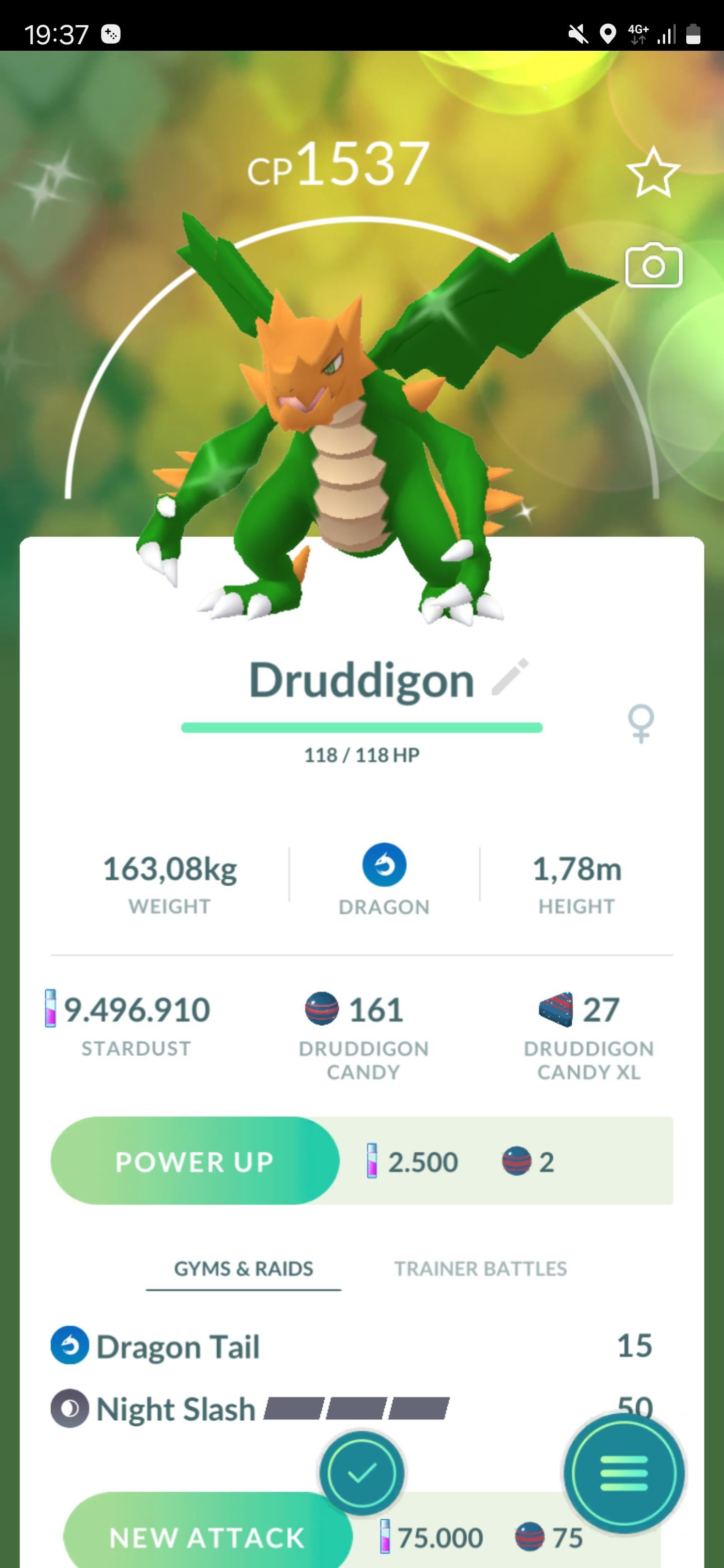Image resolution: width=724 pixels, height=1568 pixels.
Task: Close the Pokémon details with the checkmark button
Action: 361,1473
